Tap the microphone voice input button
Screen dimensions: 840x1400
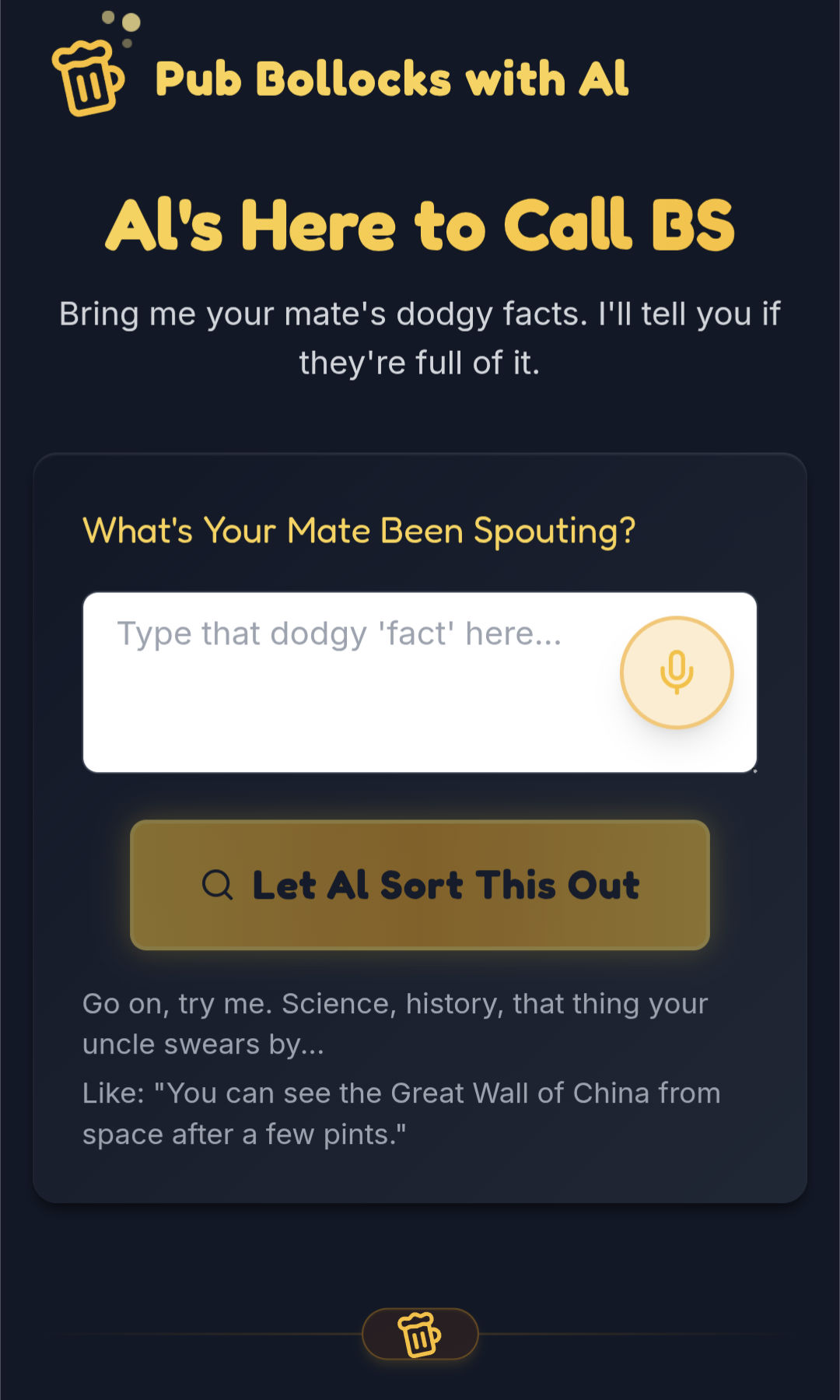pos(676,672)
